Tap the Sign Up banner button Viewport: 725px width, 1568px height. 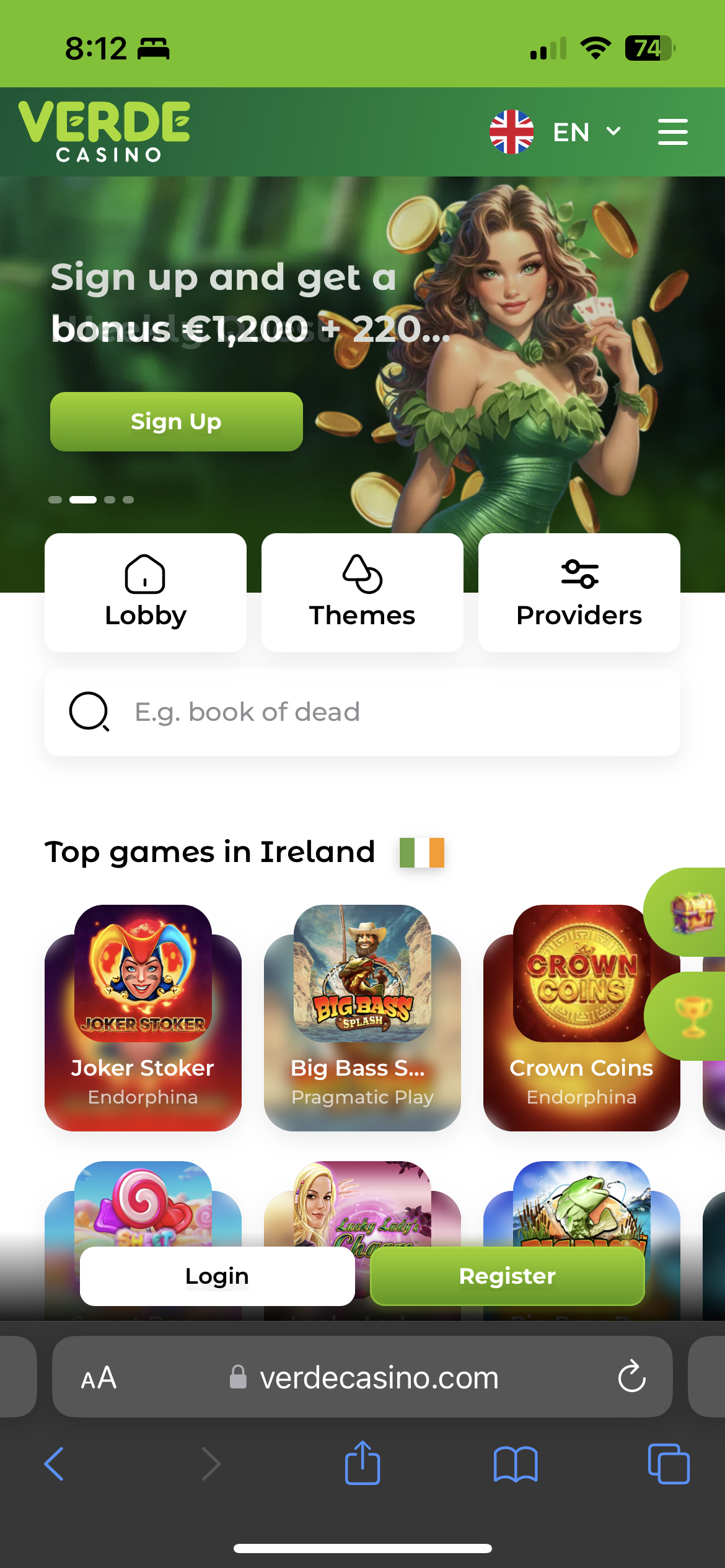(x=176, y=422)
